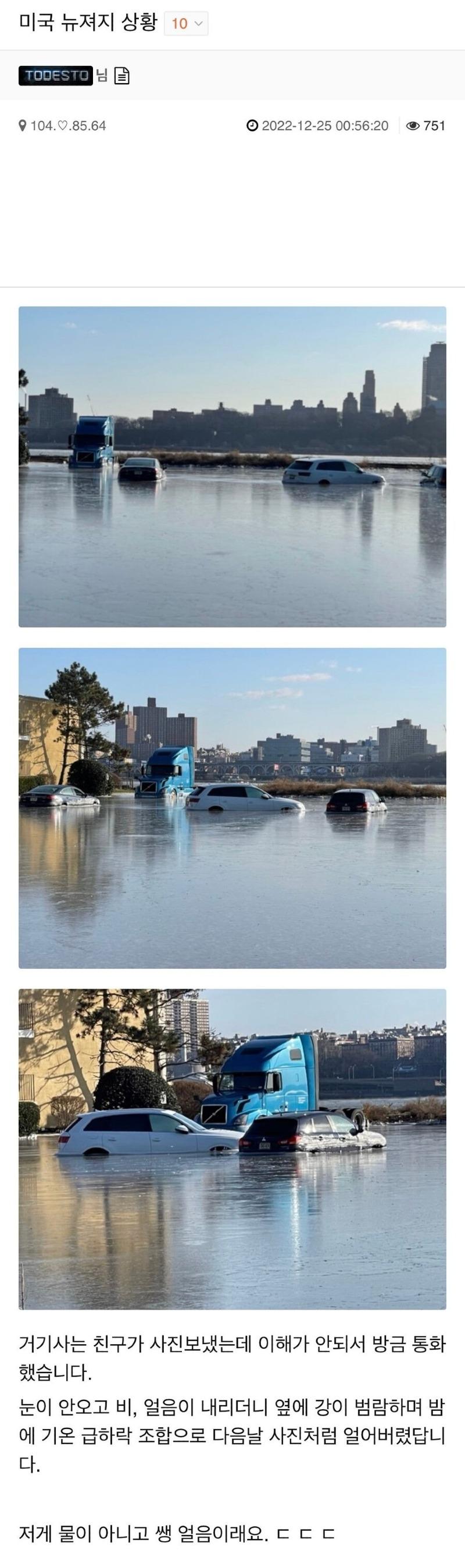Open first photo of frozen flooded cars
The image size is (465, 1568).
(232, 466)
